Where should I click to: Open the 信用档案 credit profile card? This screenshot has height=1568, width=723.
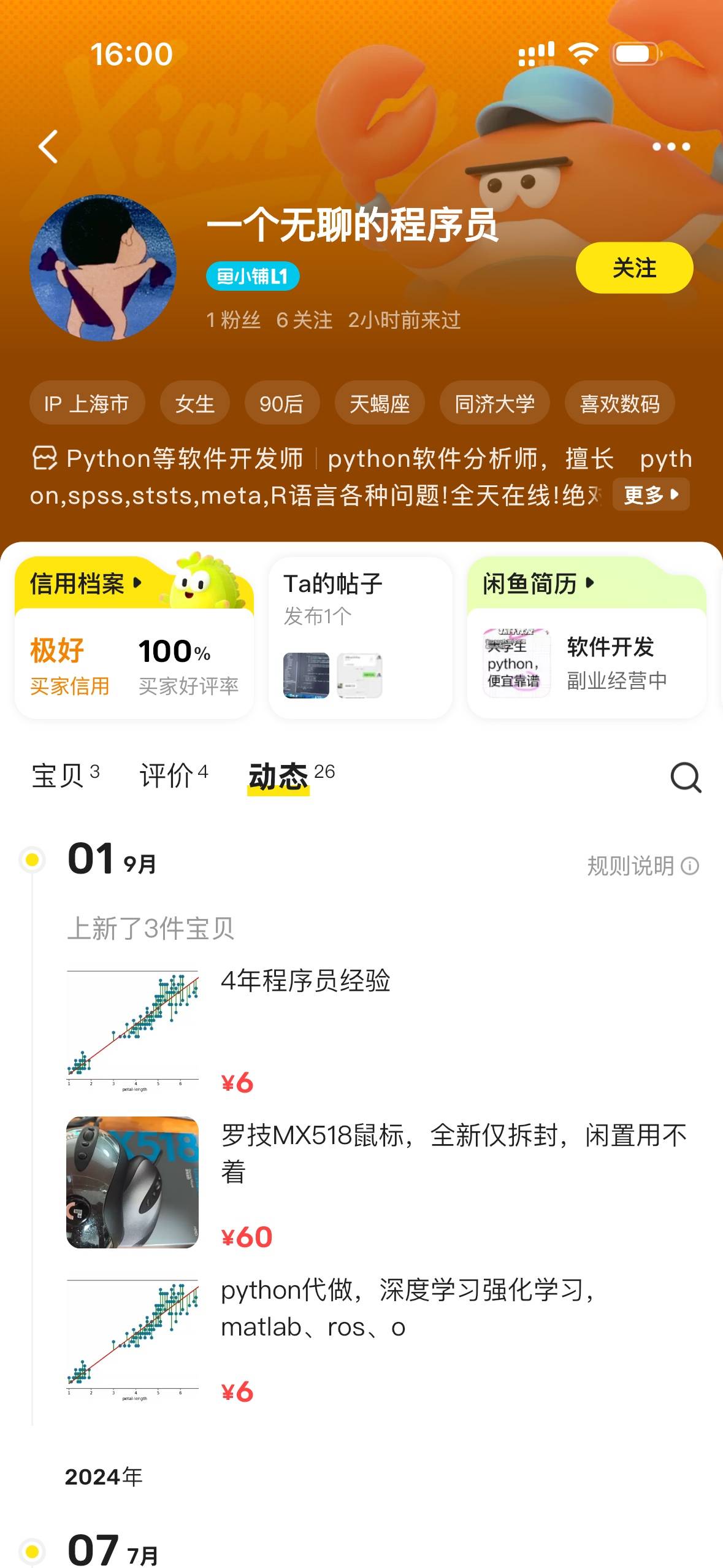[x=134, y=637]
